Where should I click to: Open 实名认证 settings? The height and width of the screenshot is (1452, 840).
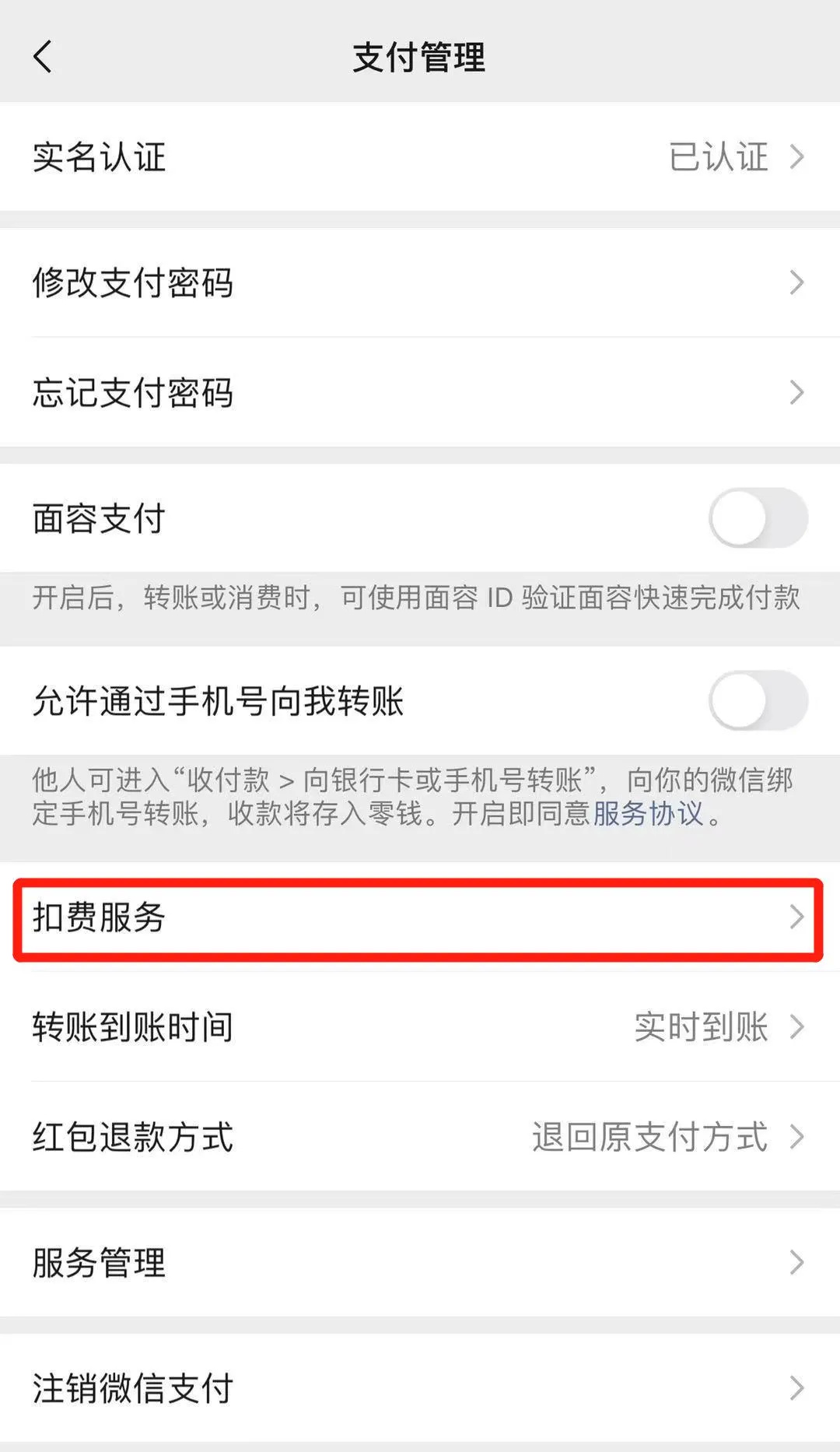click(420, 156)
